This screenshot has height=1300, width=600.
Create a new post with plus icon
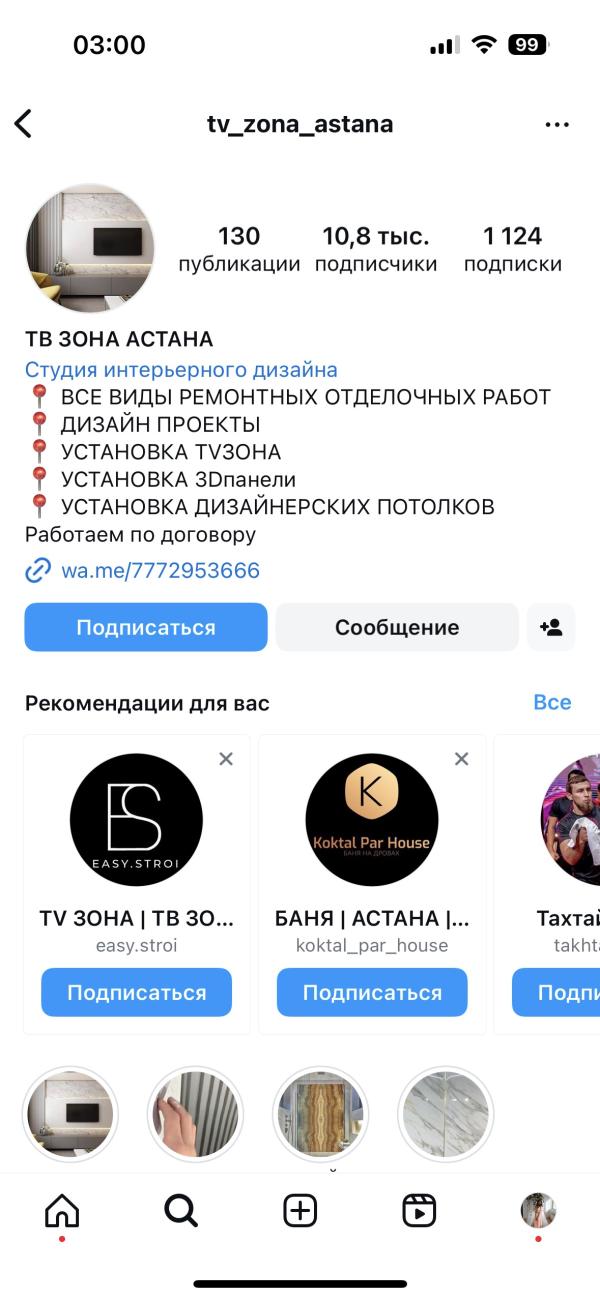300,1211
